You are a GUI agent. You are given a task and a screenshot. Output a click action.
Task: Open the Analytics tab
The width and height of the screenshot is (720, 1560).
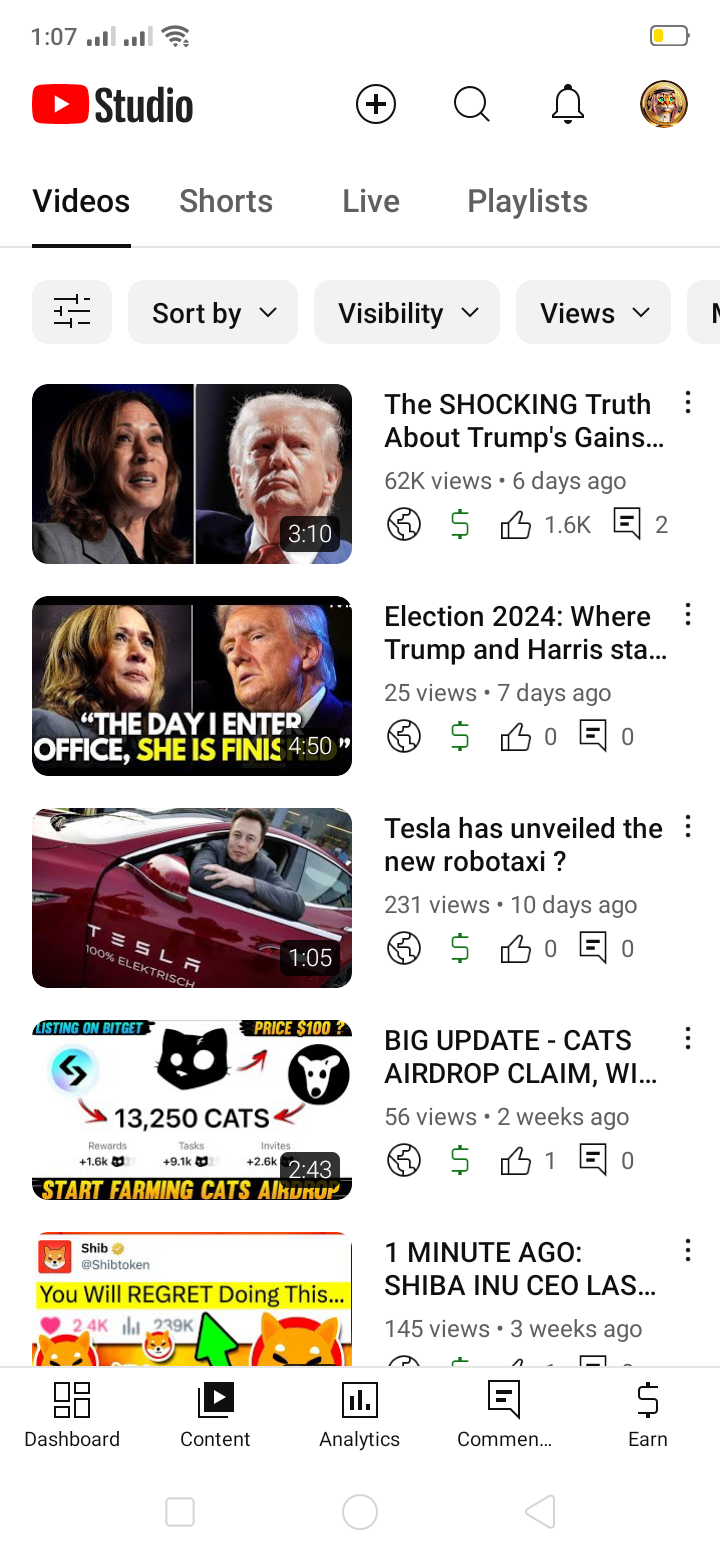coord(359,1414)
